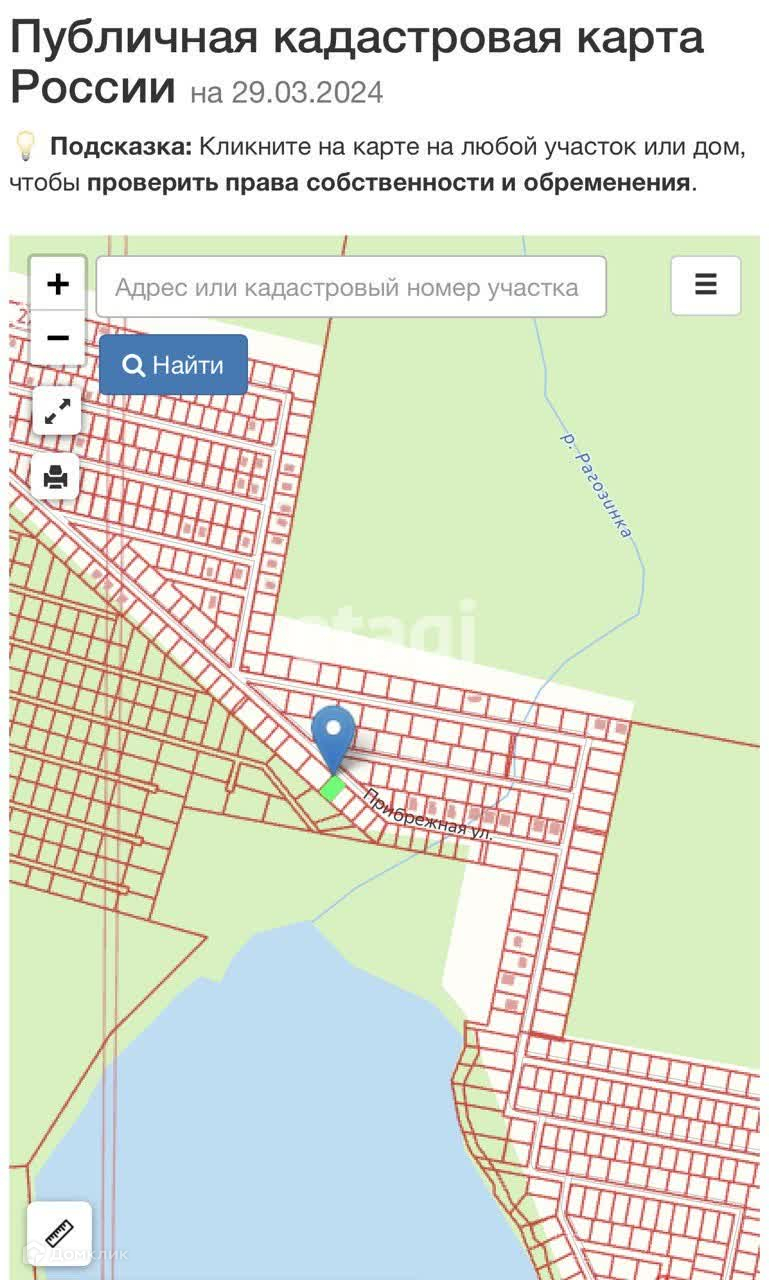Open the hamburger layers menu
The image size is (769, 1280).
705,285
